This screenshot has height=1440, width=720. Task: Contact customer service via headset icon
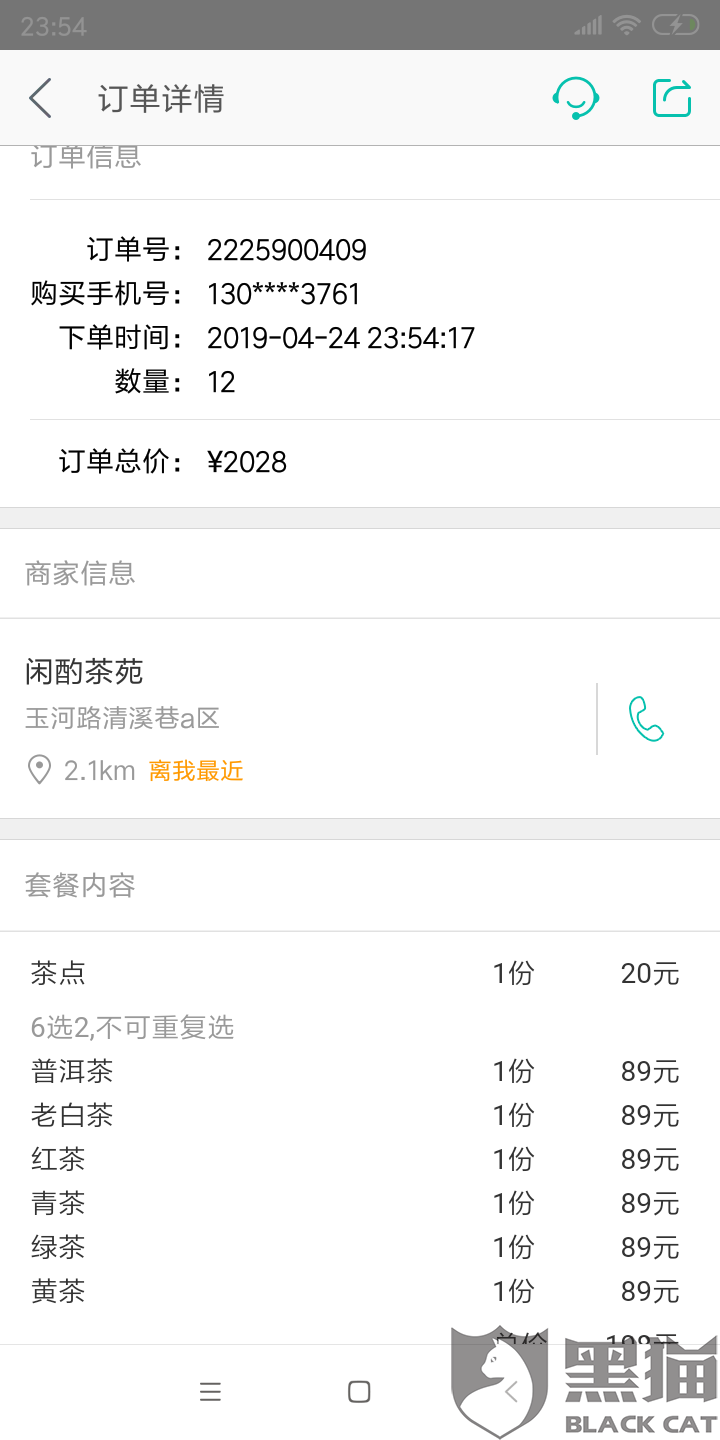[575, 98]
